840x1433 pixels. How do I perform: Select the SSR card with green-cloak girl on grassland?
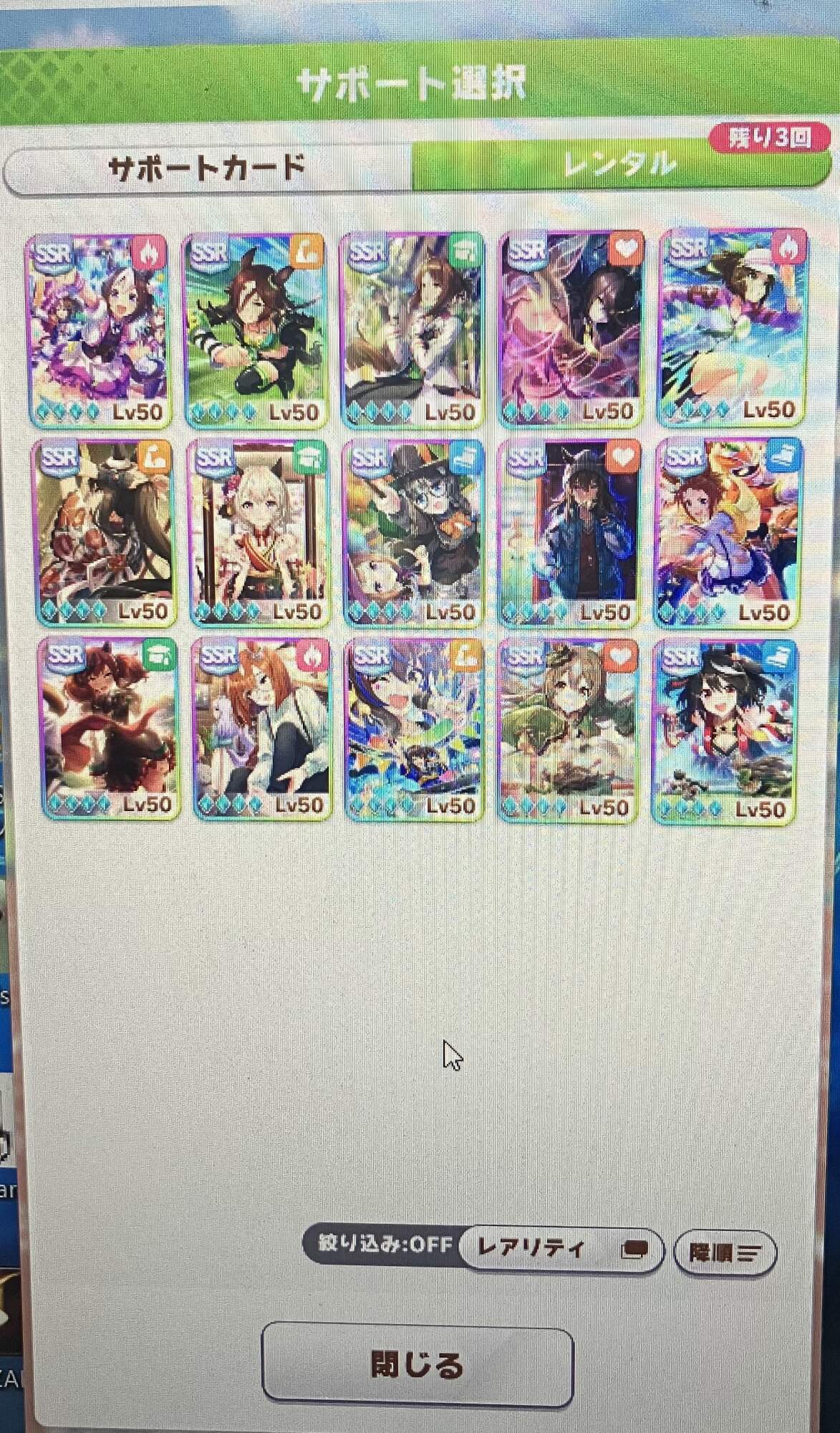(x=569, y=729)
